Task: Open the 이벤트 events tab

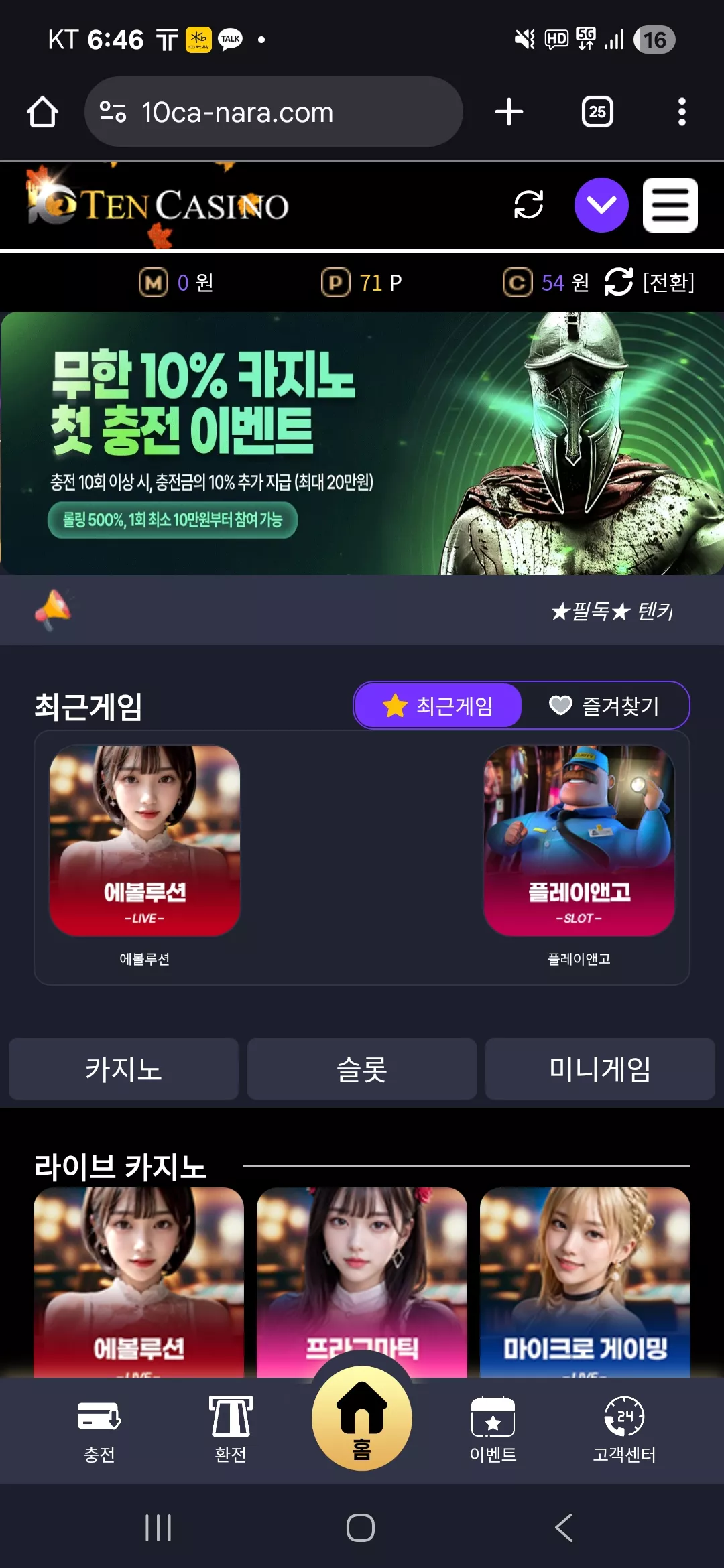Action: click(x=493, y=1430)
